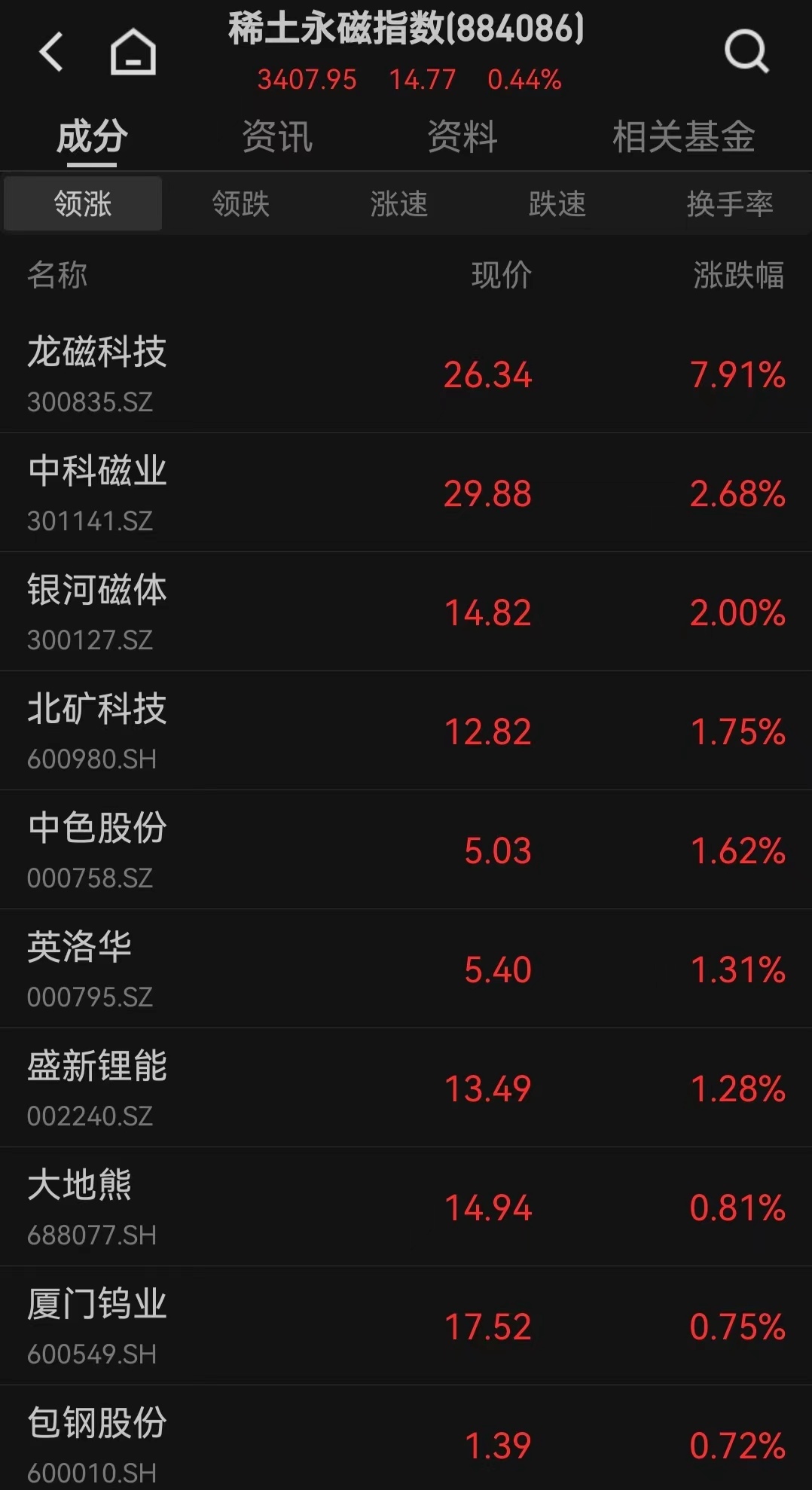The width and height of the screenshot is (812, 1490).
Task: Select the 涨速 filter
Action: 399,203
